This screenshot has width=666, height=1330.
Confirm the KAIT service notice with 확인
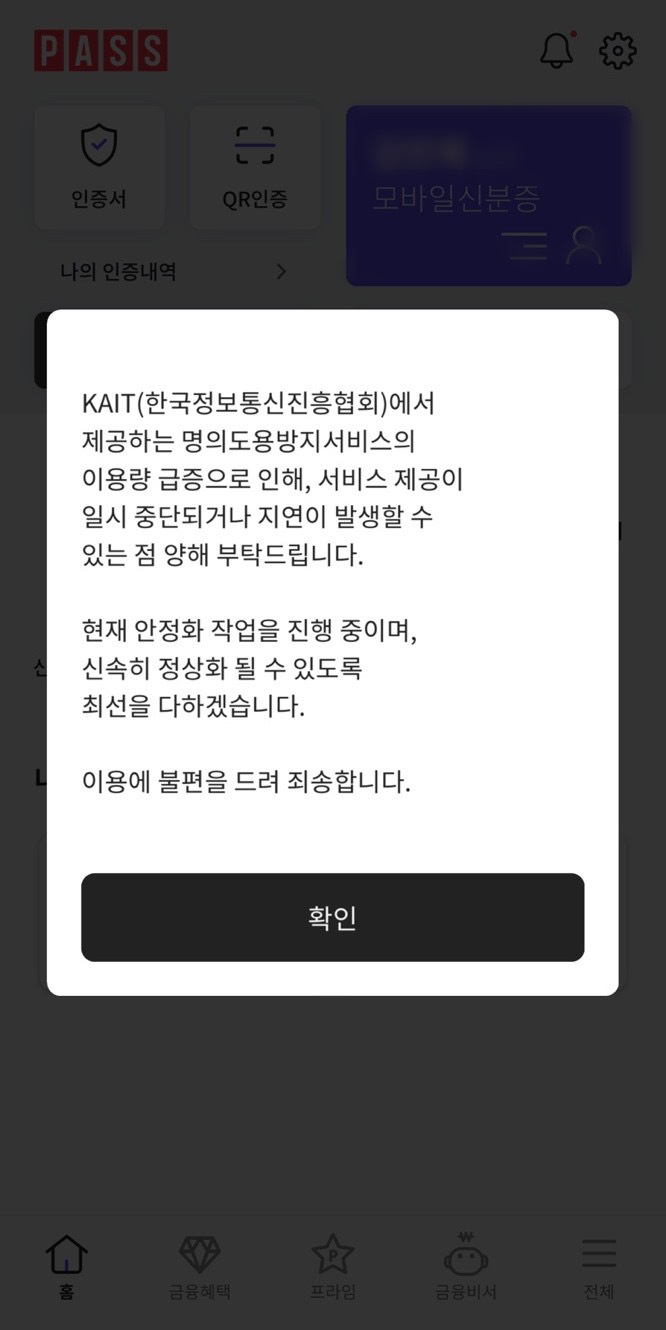coord(332,917)
